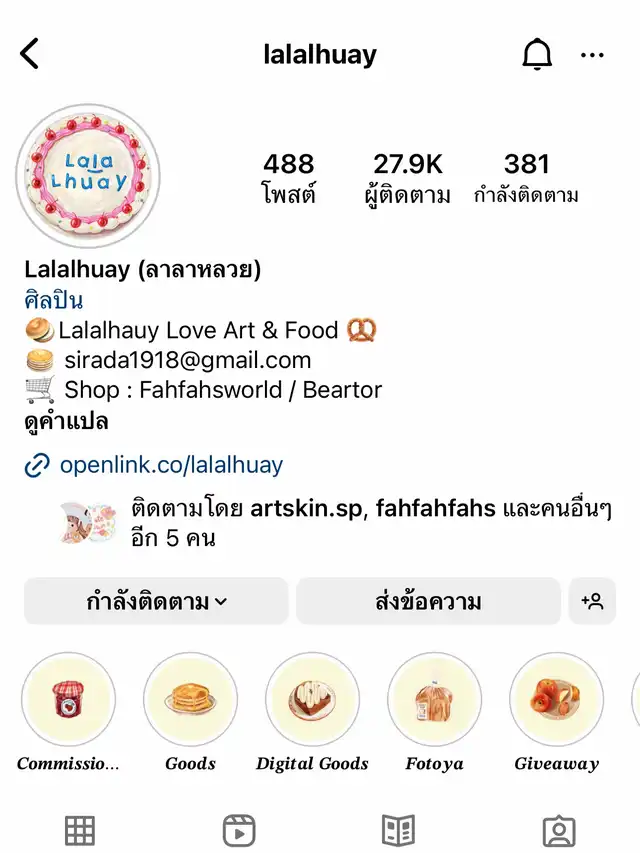View the Goods story highlight
The width and height of the screenshot is (640, 853).
190,700
